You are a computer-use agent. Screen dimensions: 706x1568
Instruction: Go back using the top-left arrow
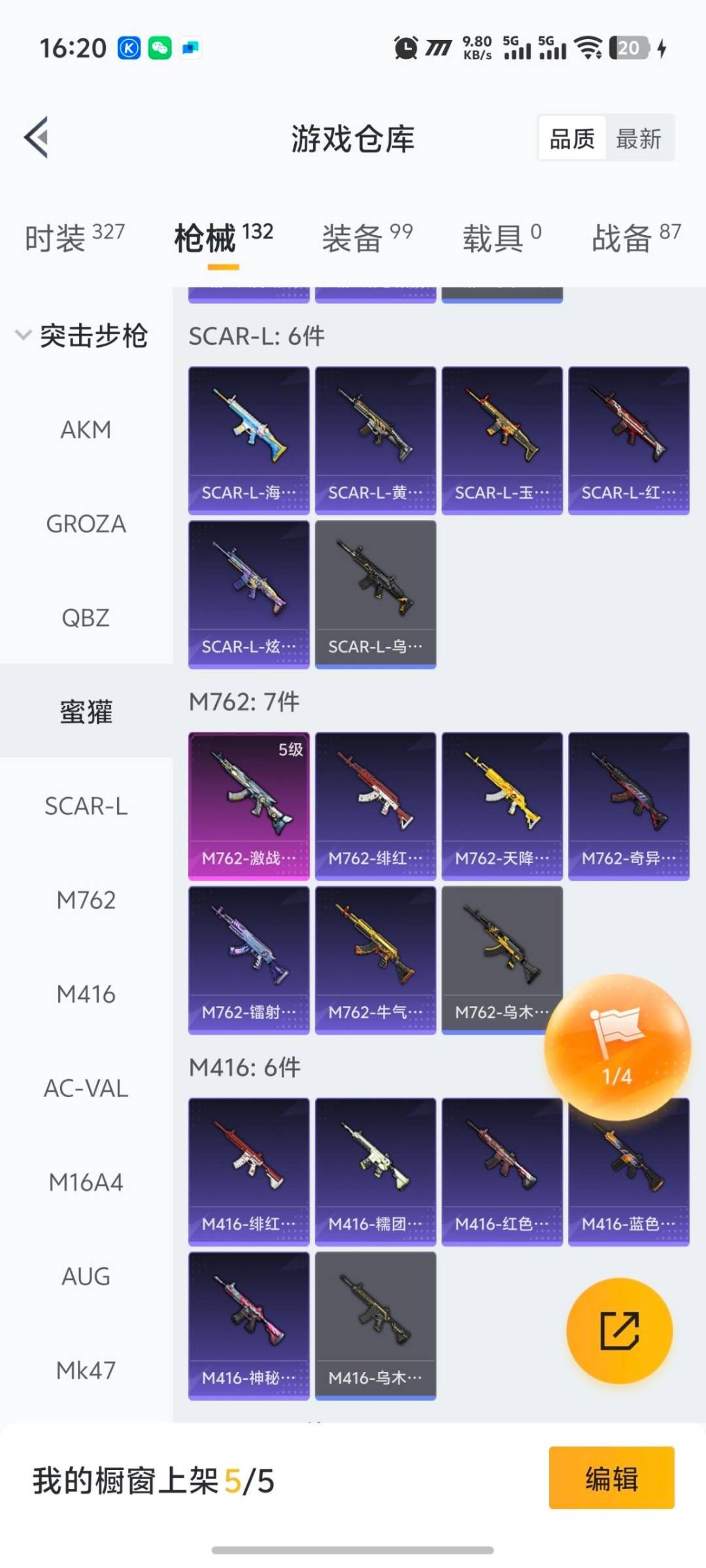37,137
